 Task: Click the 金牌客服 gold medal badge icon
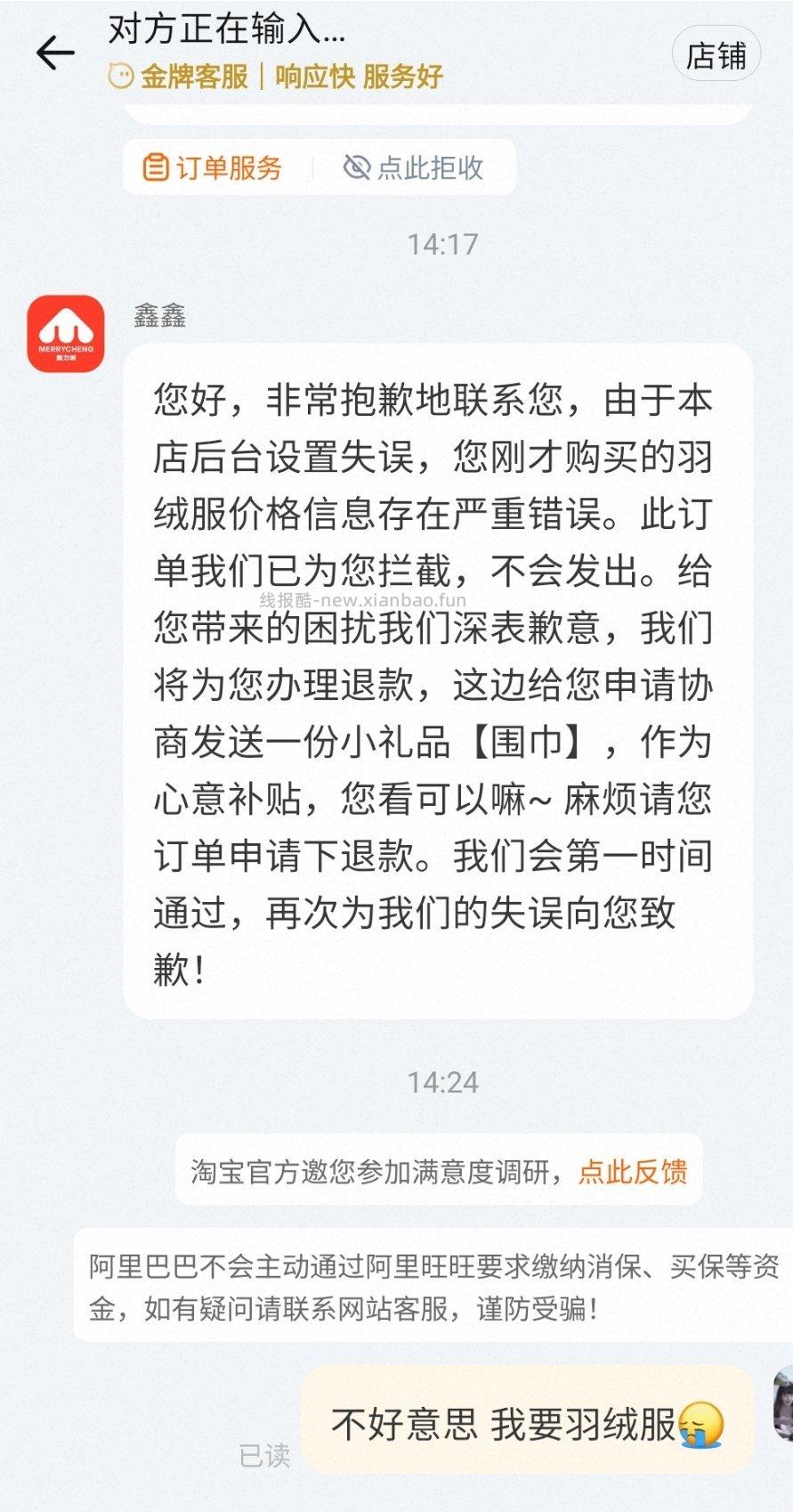coord(117,77)
